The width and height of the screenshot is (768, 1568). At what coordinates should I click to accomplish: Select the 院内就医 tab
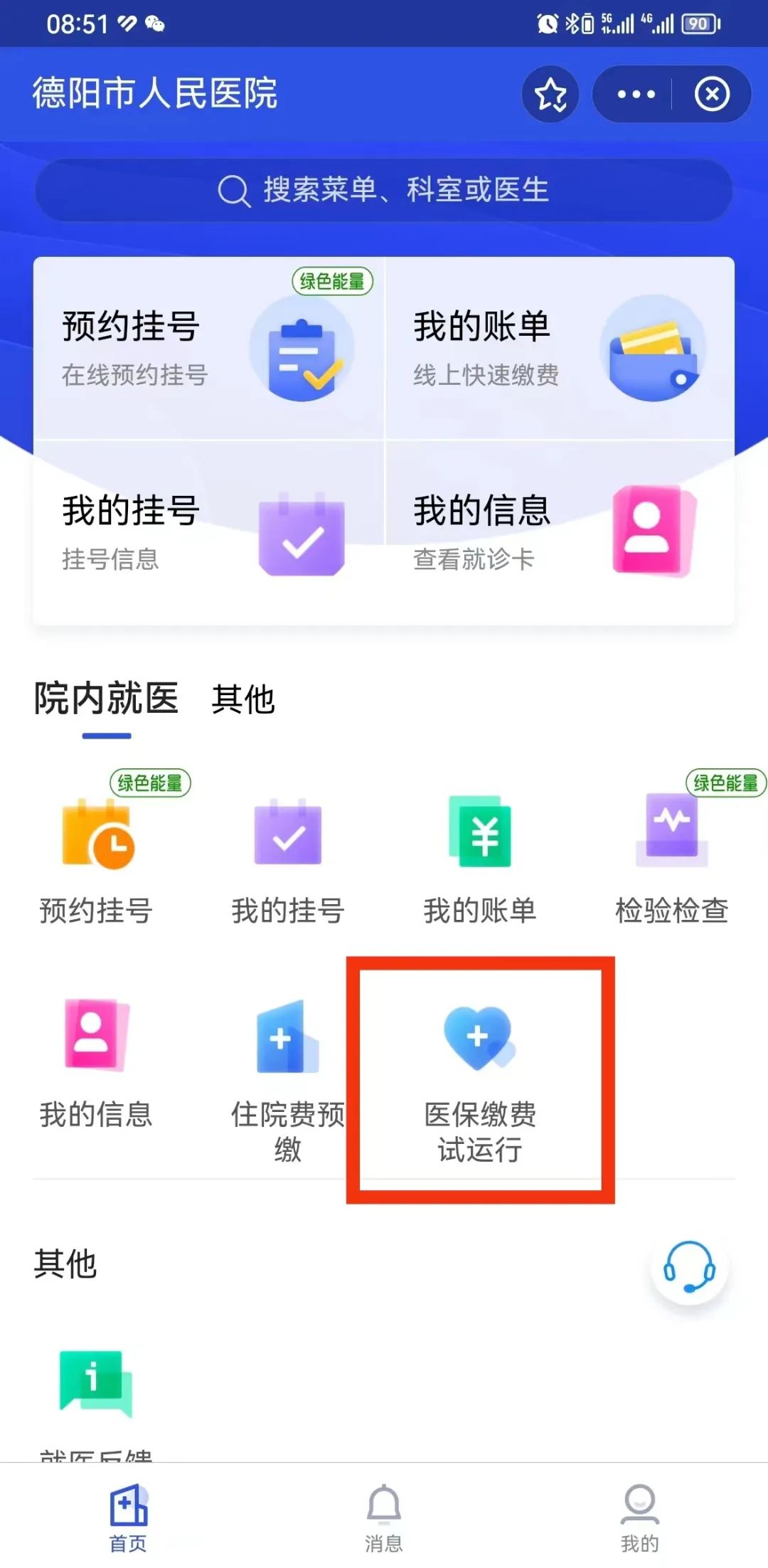pos(107,699)
